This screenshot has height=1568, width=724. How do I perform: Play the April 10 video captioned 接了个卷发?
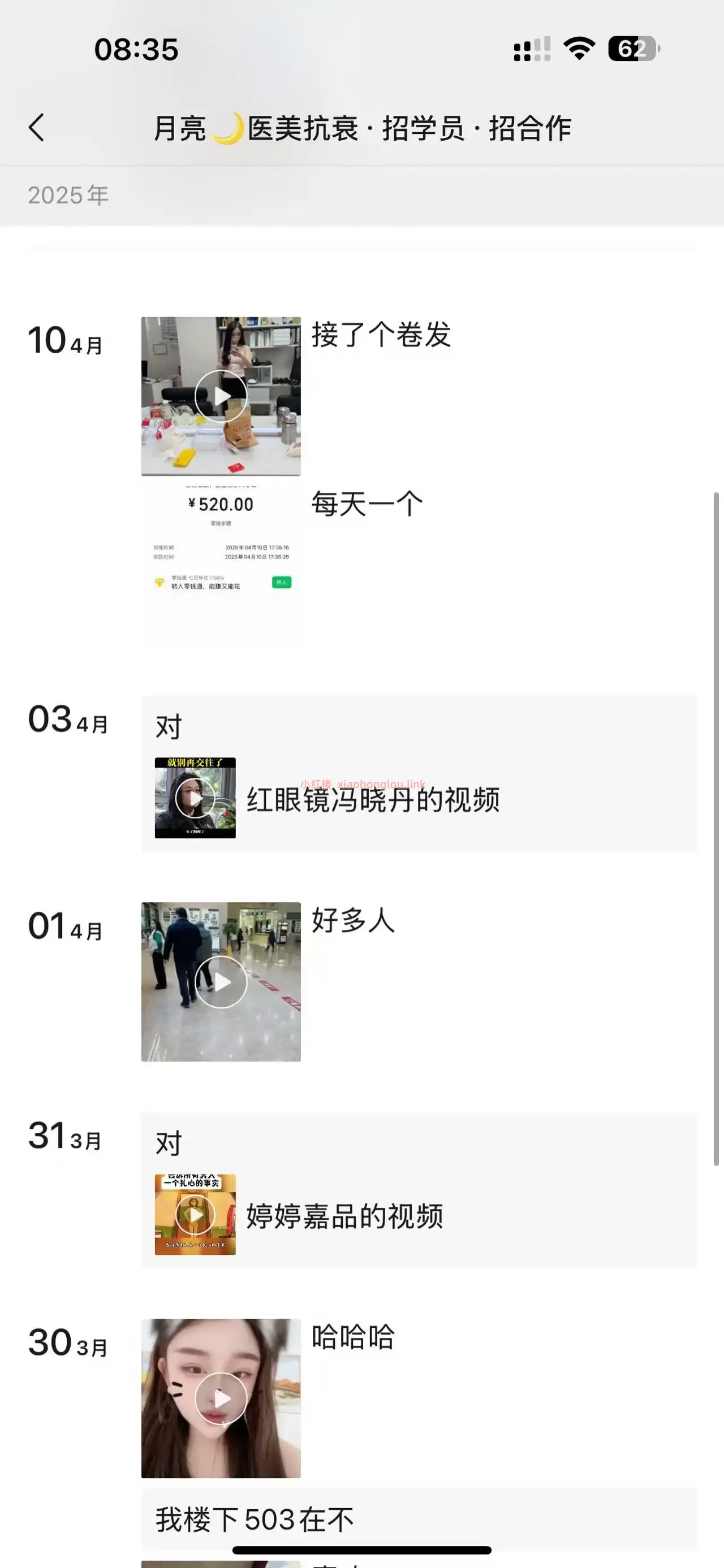[221, 396]
